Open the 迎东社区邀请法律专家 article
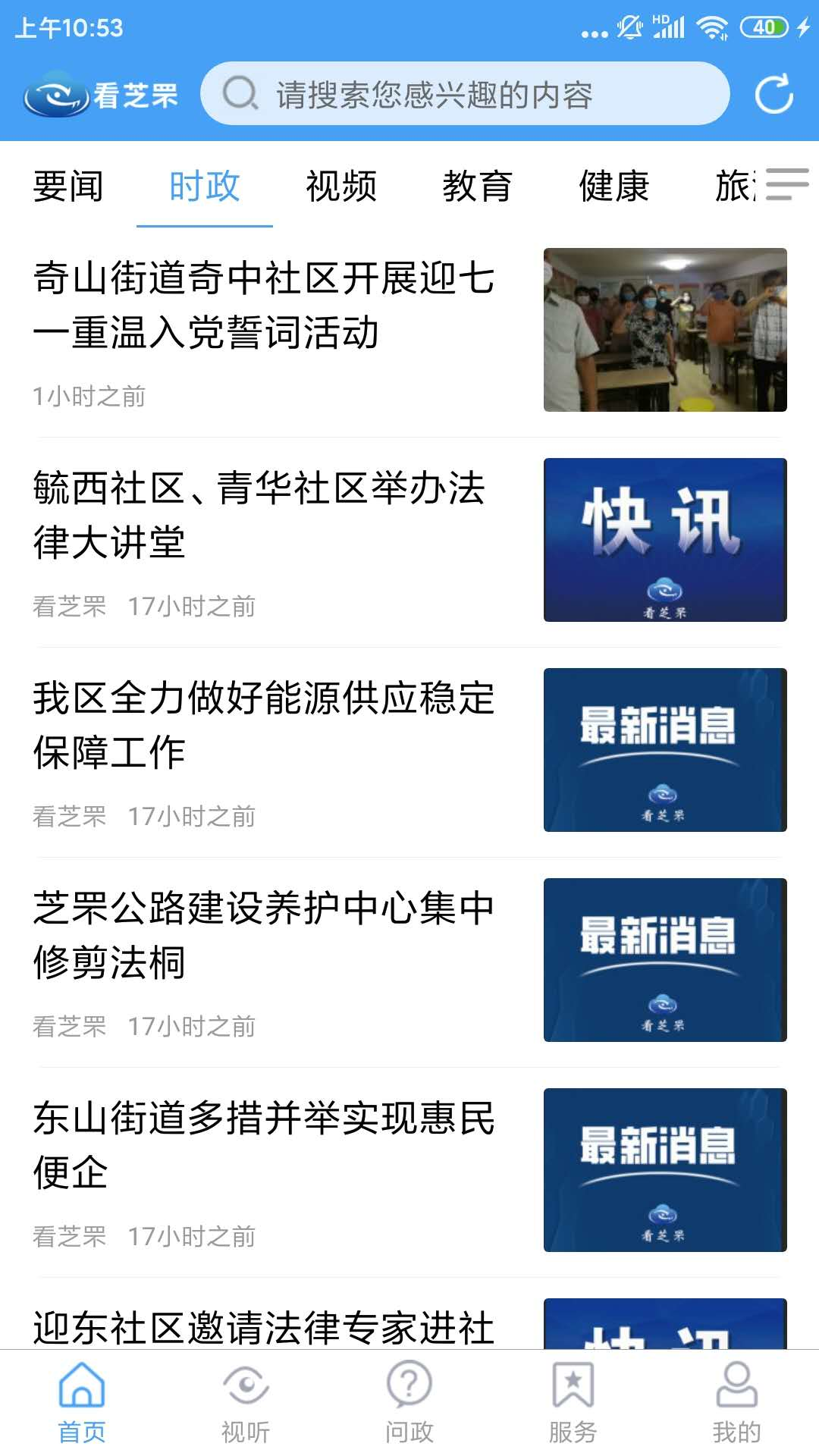819x1456 pixels. point(264,1327)
